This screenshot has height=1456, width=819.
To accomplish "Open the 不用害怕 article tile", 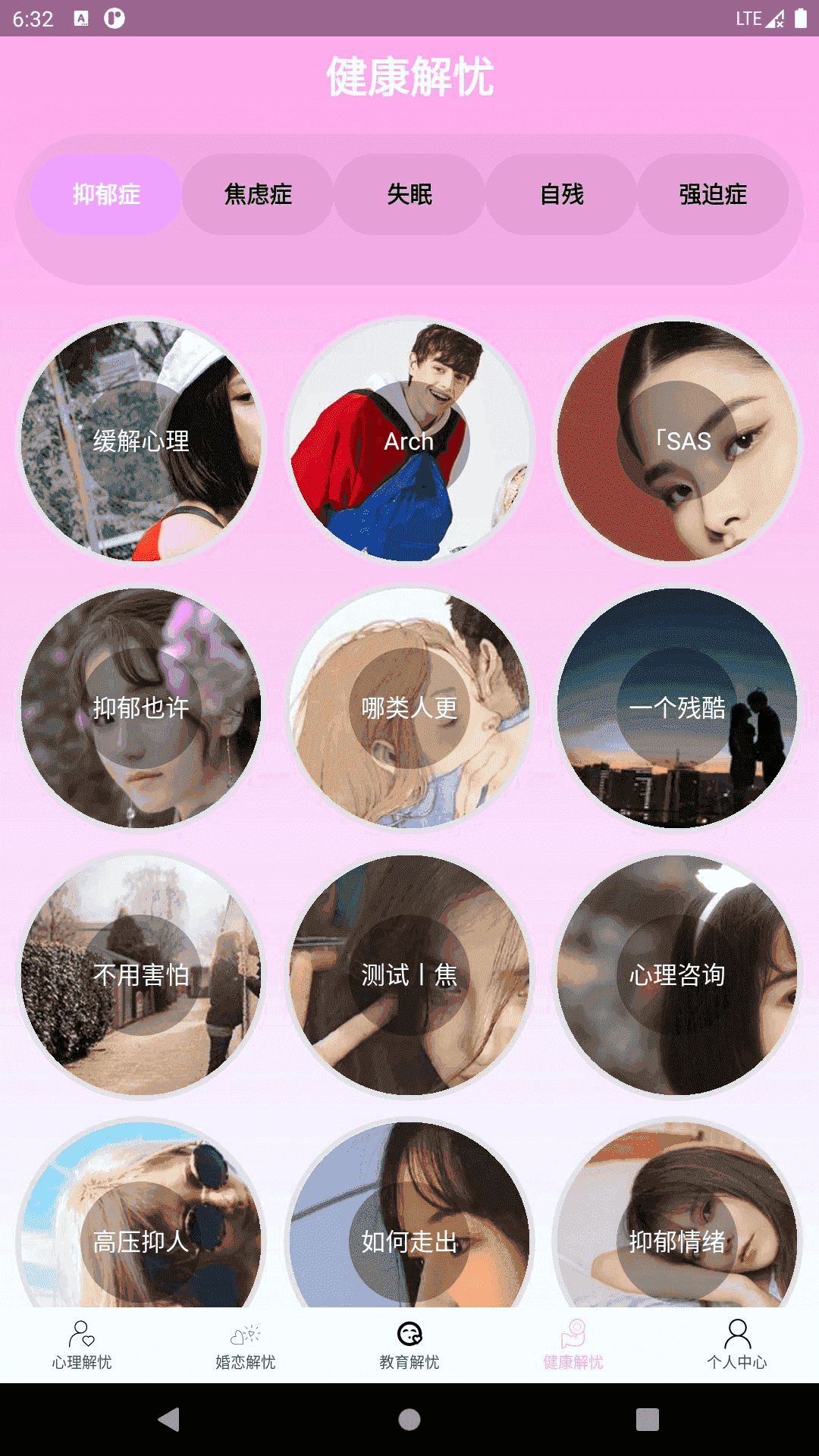I will pyautogui.click(x=141, y=974).
